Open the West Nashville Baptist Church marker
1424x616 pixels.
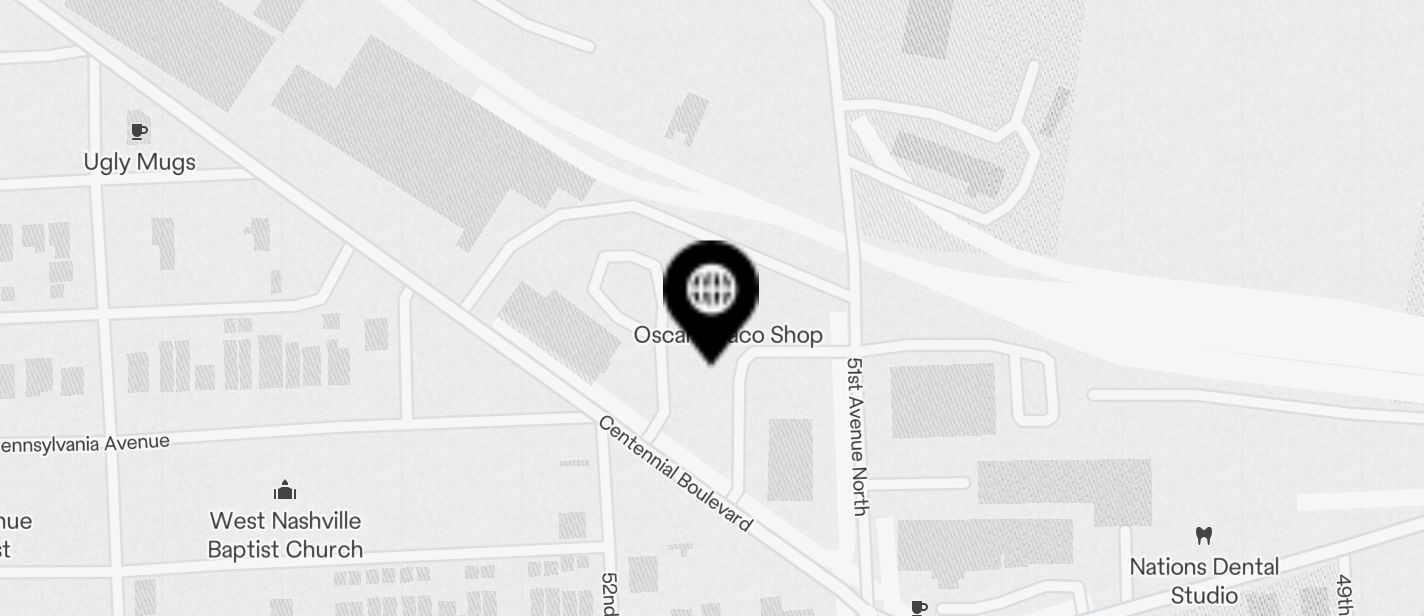pyautogui.click(x=285, y=491)
